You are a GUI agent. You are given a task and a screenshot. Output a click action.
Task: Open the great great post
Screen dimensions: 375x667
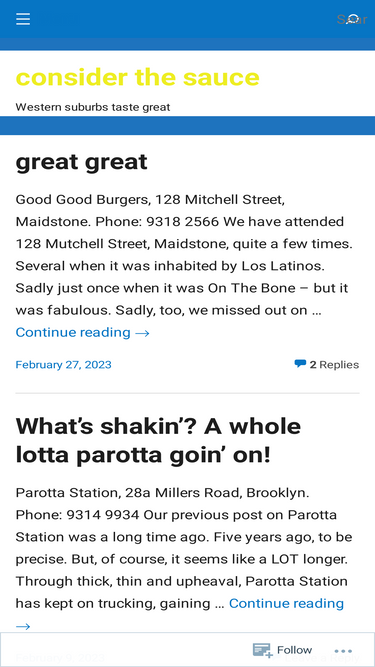[81, 162]
